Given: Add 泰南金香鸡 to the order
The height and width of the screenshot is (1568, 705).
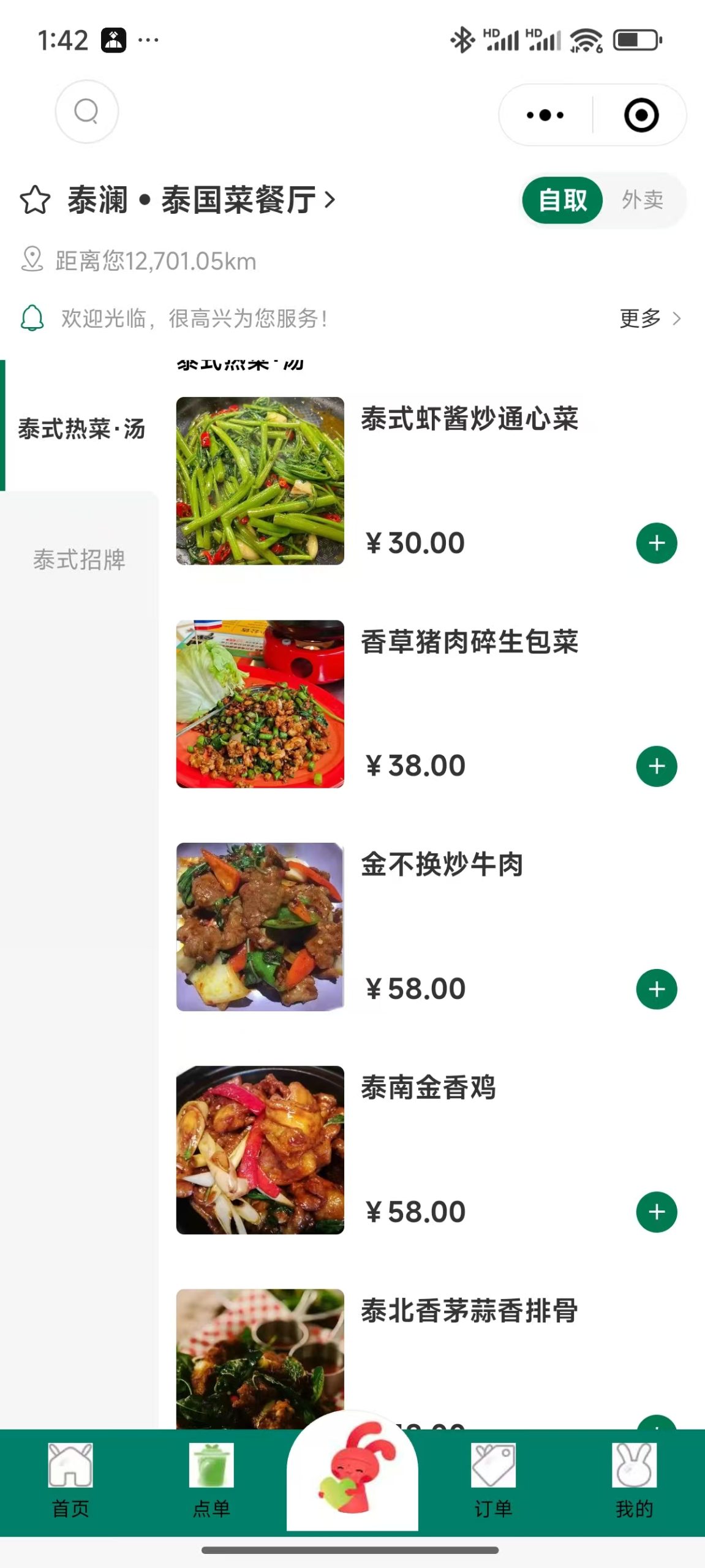Looking at the screenshot, I should tap(656, 1212).
